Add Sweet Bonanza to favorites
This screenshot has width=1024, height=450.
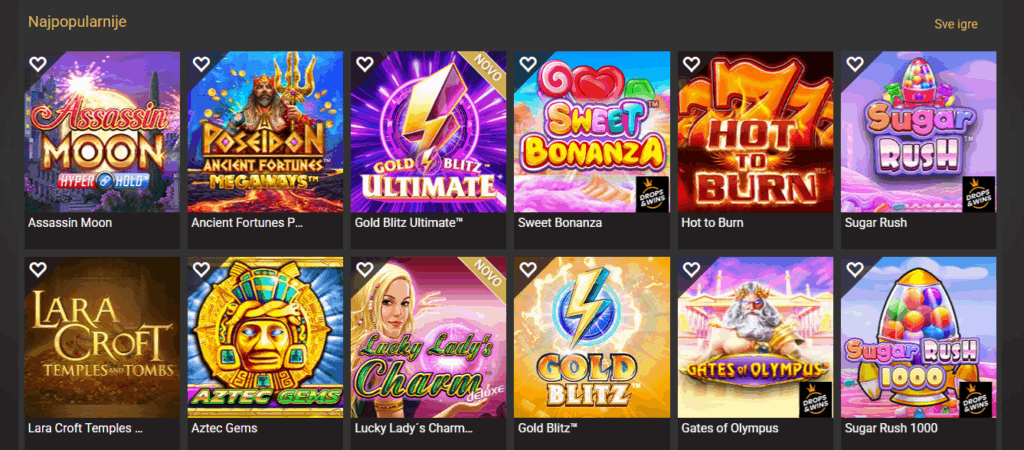coord(528,64)
